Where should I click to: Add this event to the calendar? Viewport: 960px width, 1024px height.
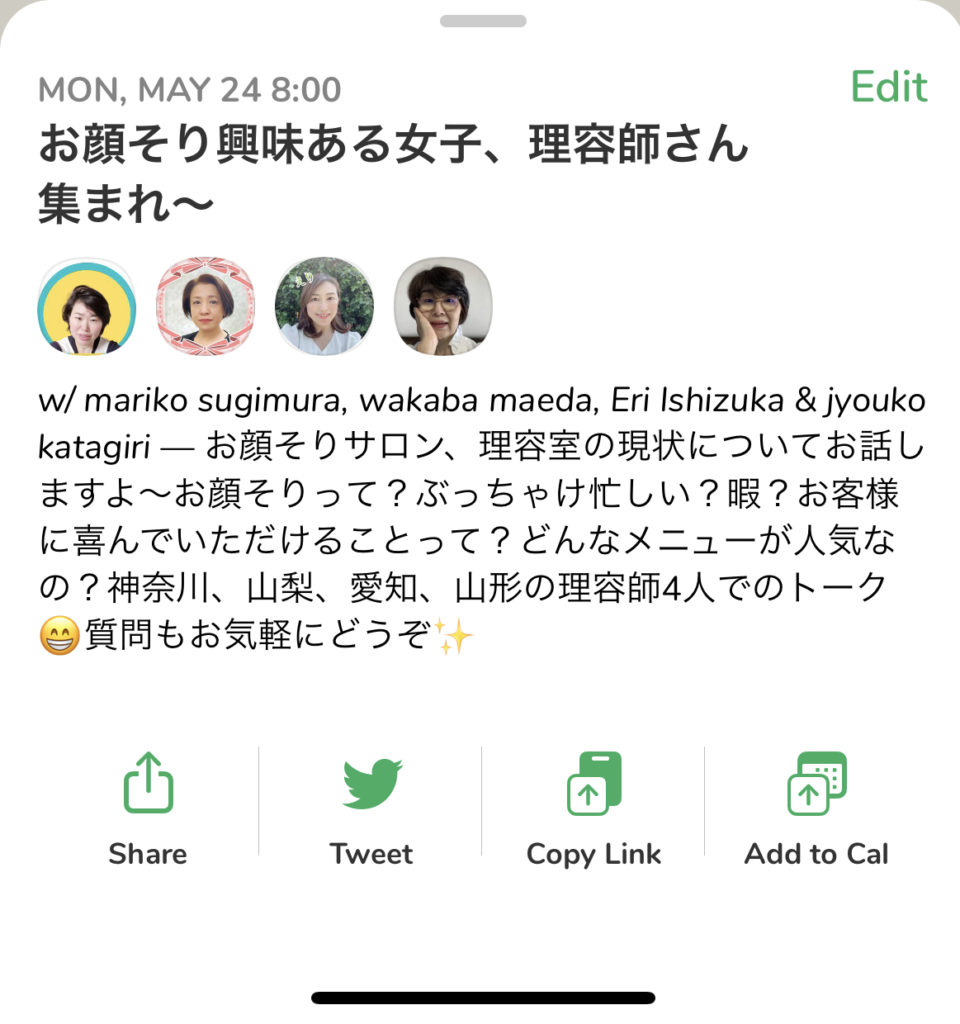coord(816,808)
